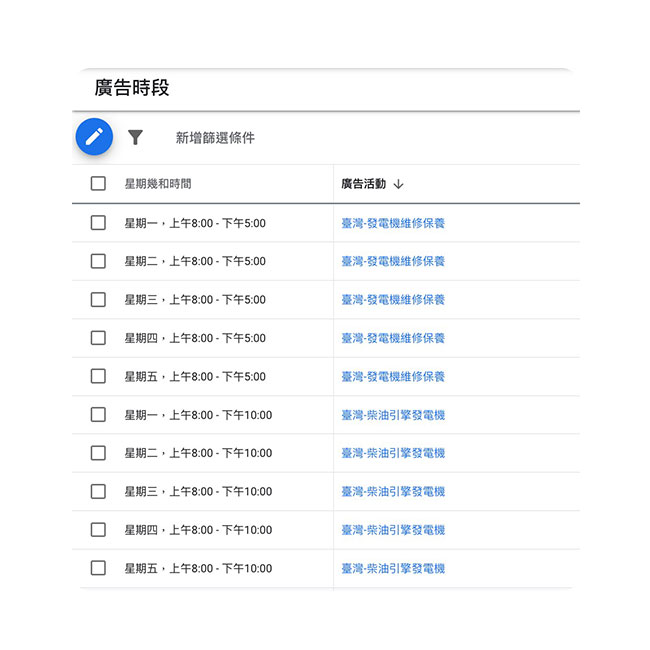Select the 星期二，上午8:00 - 下午5:00 checkbox
The height and width of the screenshot is (650, 650).
[98, 261]
